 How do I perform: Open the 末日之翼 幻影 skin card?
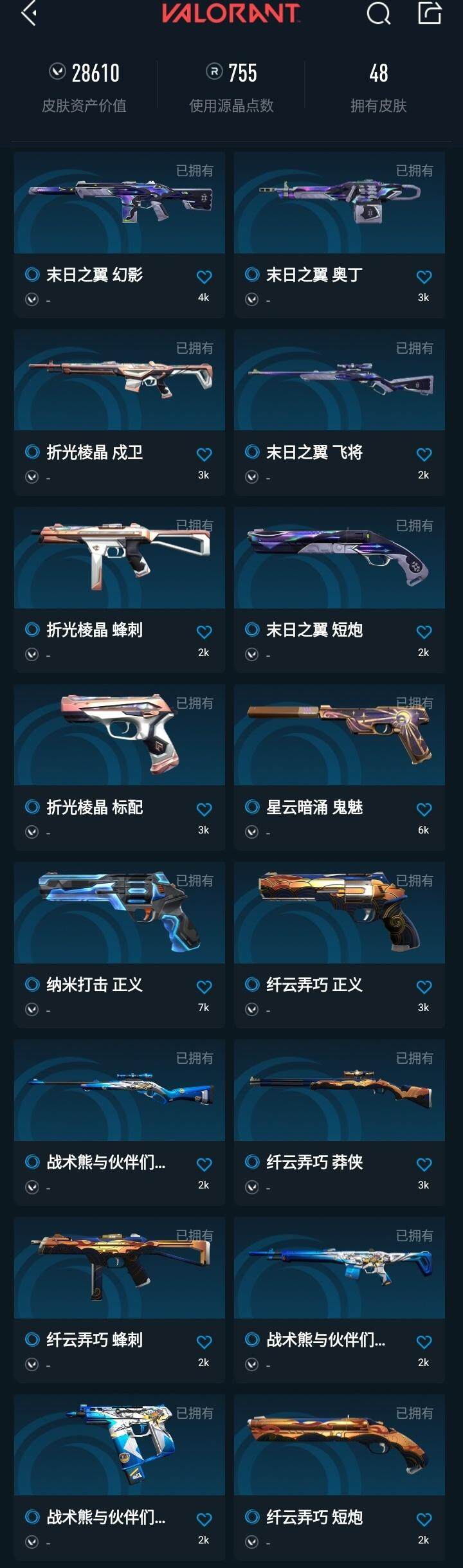click(x=120, y=203)
